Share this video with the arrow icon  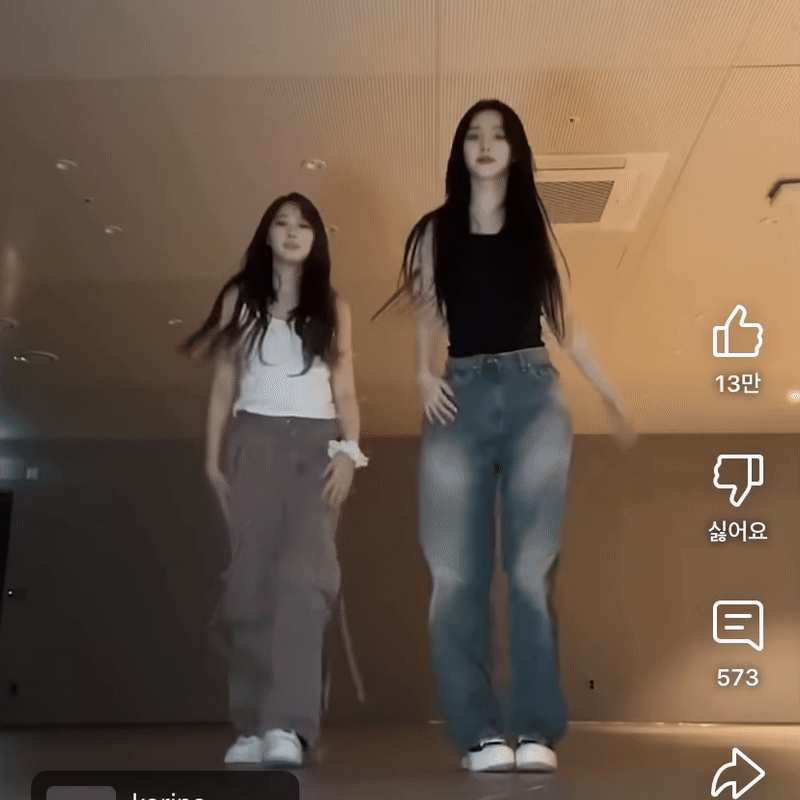coord(737,774)
